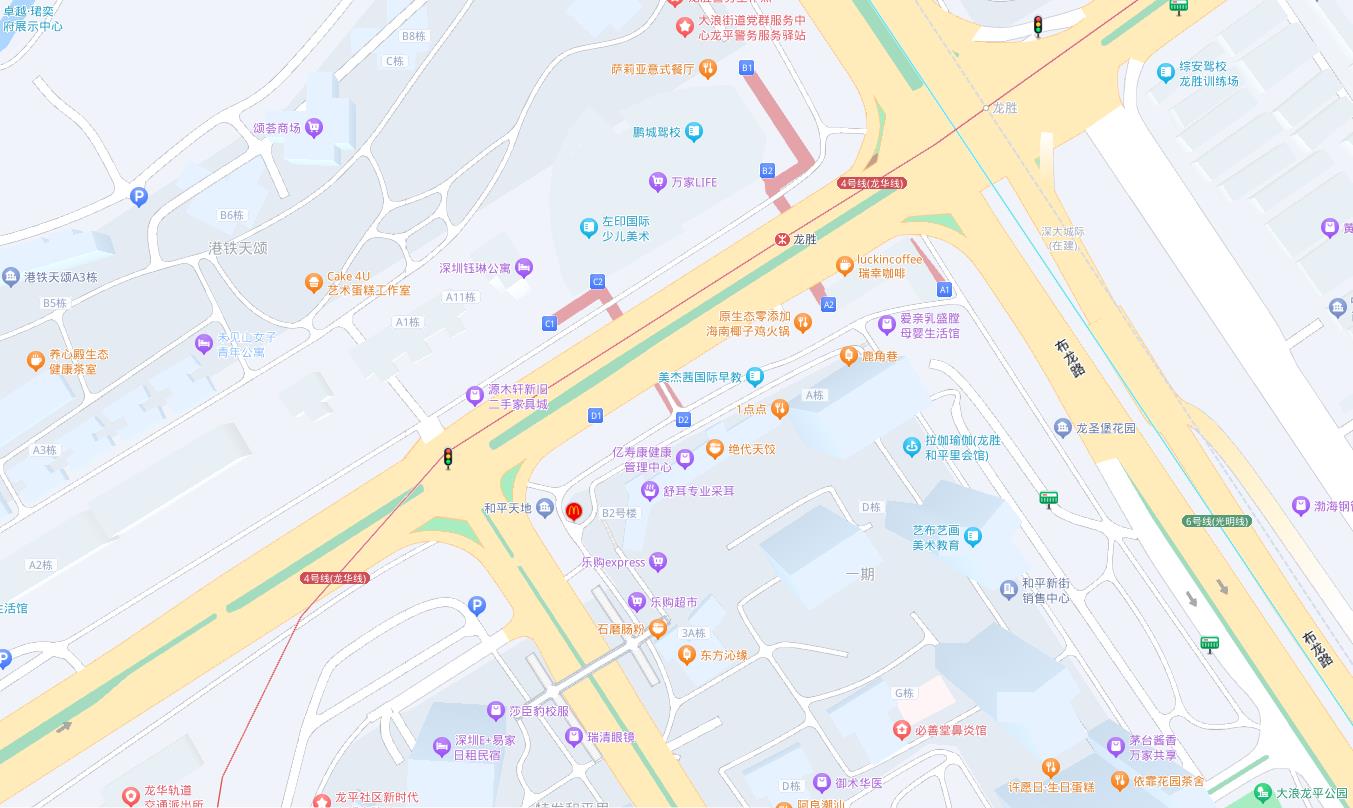Open the 深圳钰琳公寓 lodging marker
1353x808 pixels.
524,268
